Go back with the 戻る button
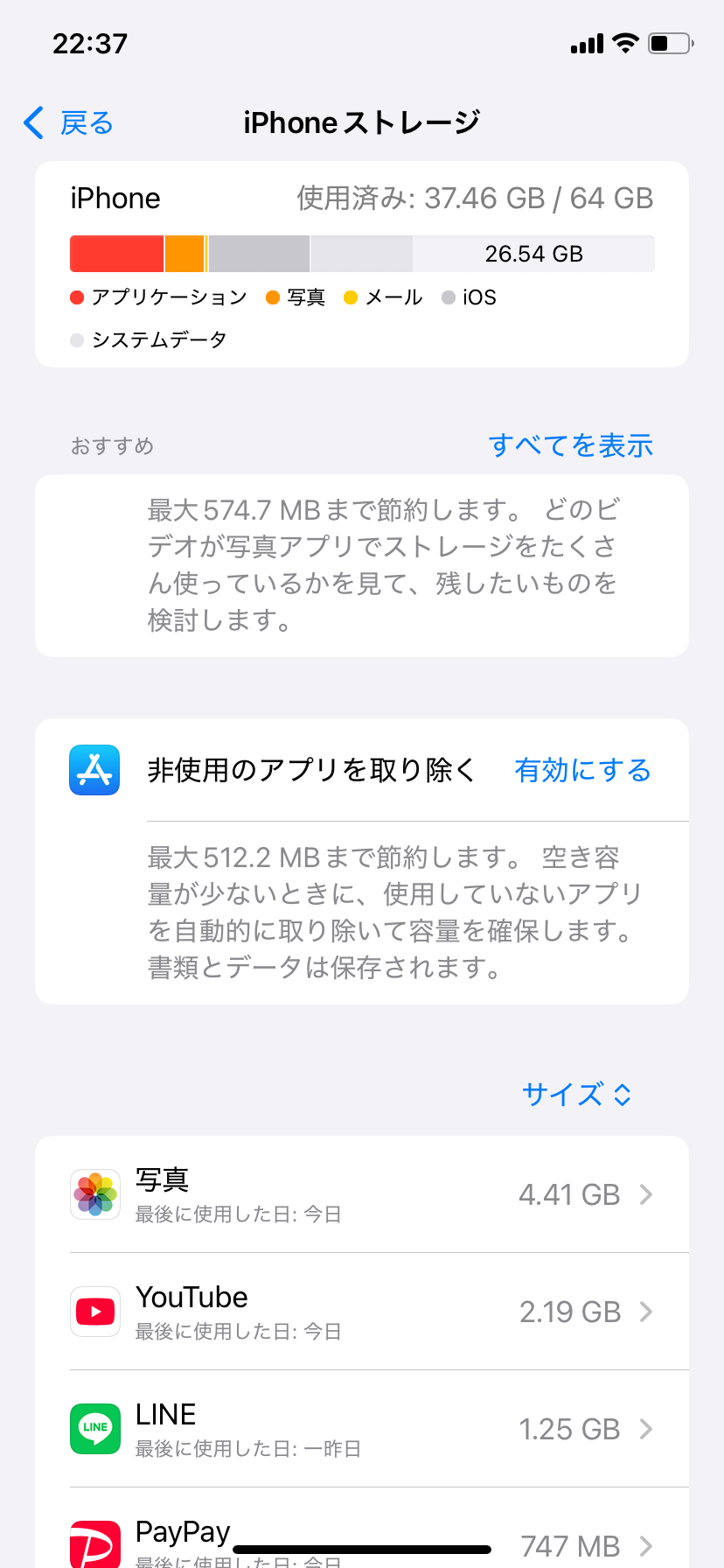The width and height of the screenshot is (724, 1568). (x=70, y=123)
